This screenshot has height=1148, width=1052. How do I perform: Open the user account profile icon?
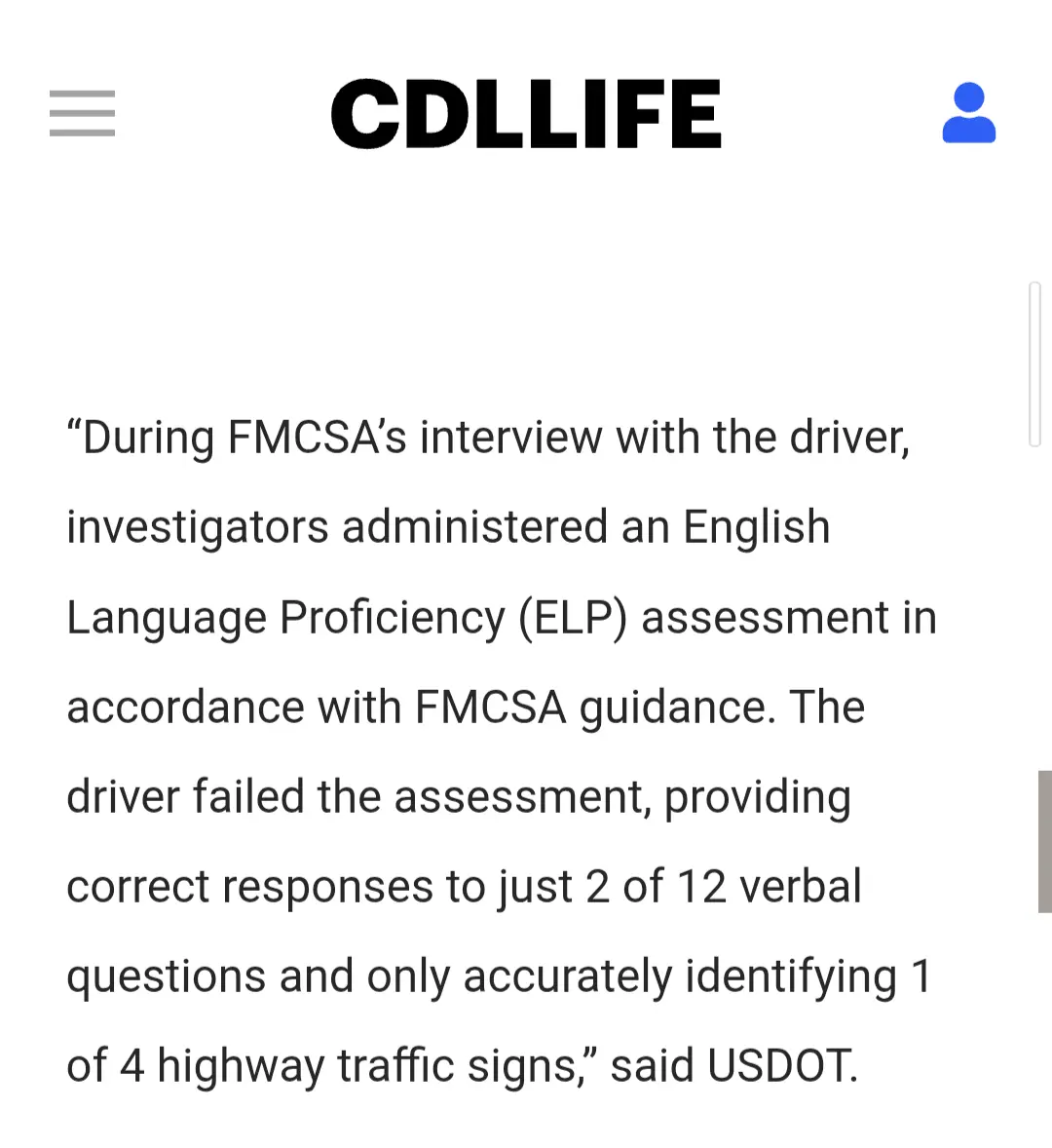(968, 113)
